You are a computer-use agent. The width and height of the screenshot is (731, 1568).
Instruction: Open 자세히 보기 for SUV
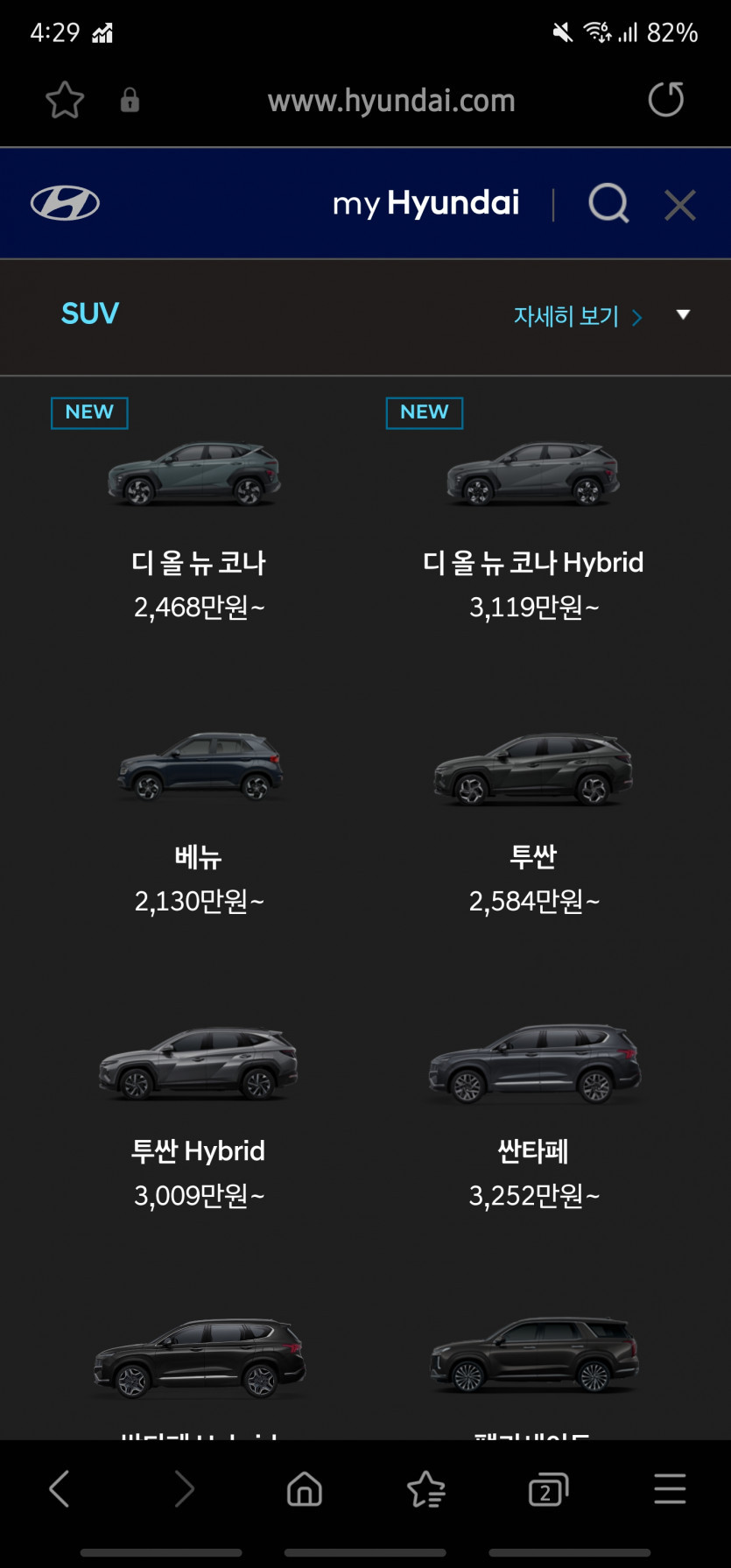tap(577, 316)
